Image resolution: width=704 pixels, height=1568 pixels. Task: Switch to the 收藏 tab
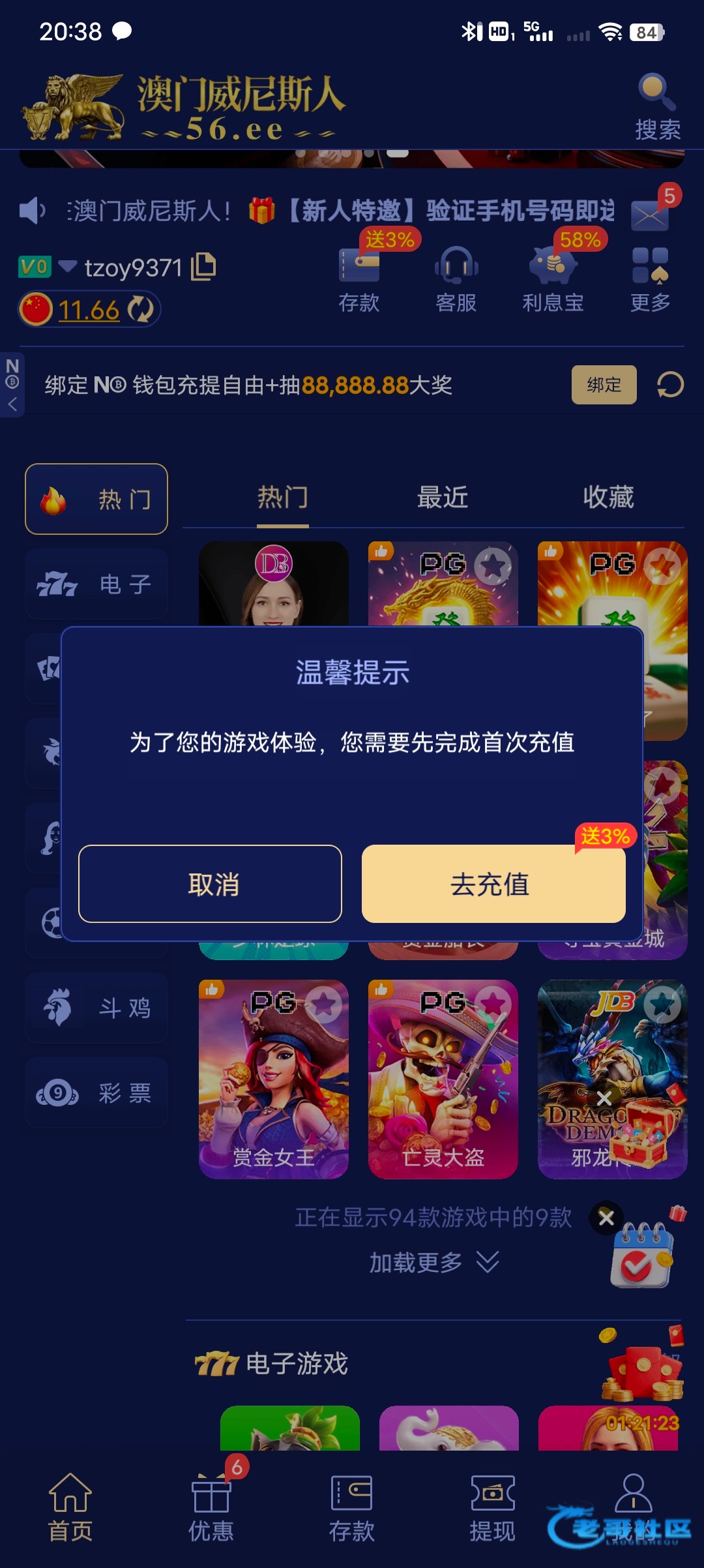click(x=608, y=498)
